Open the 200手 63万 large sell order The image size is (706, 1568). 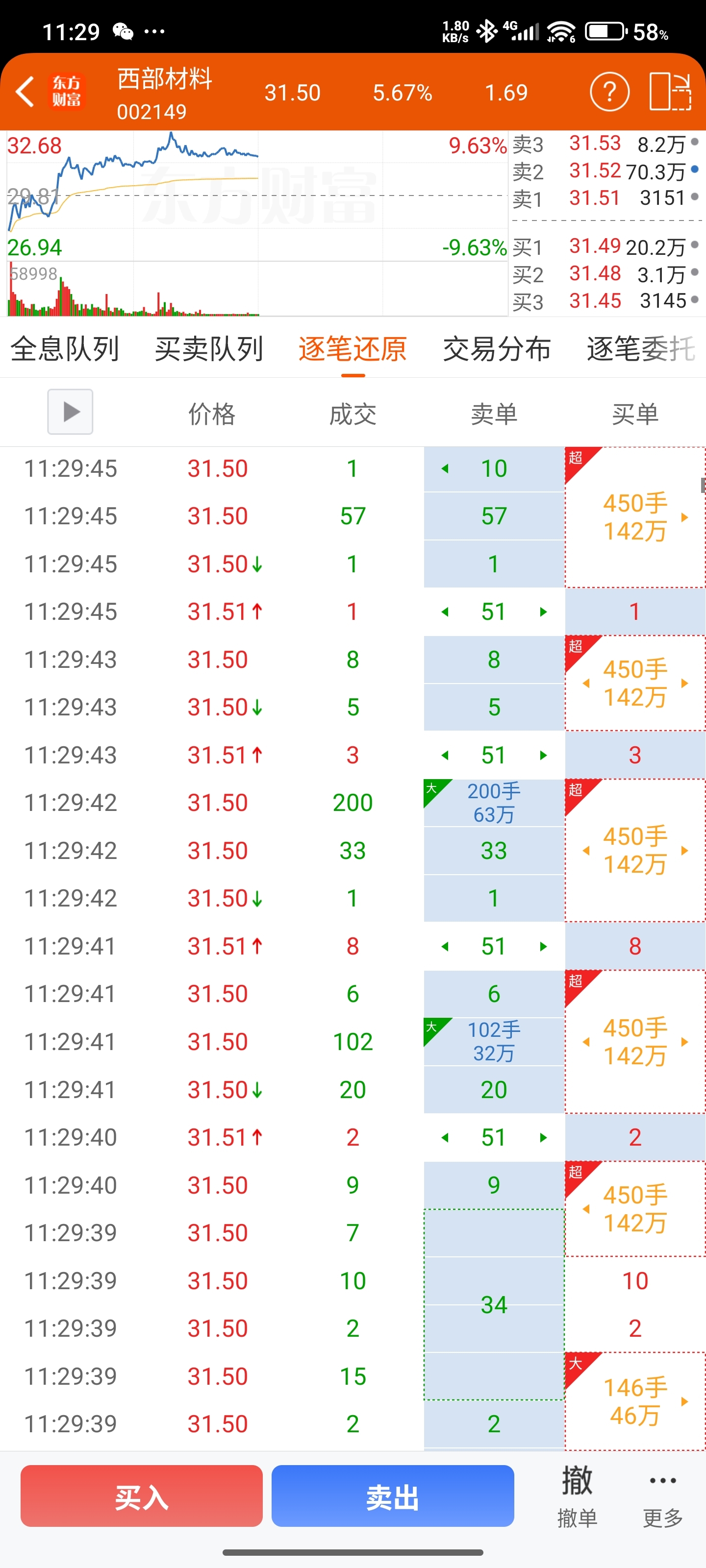(494, 803)
